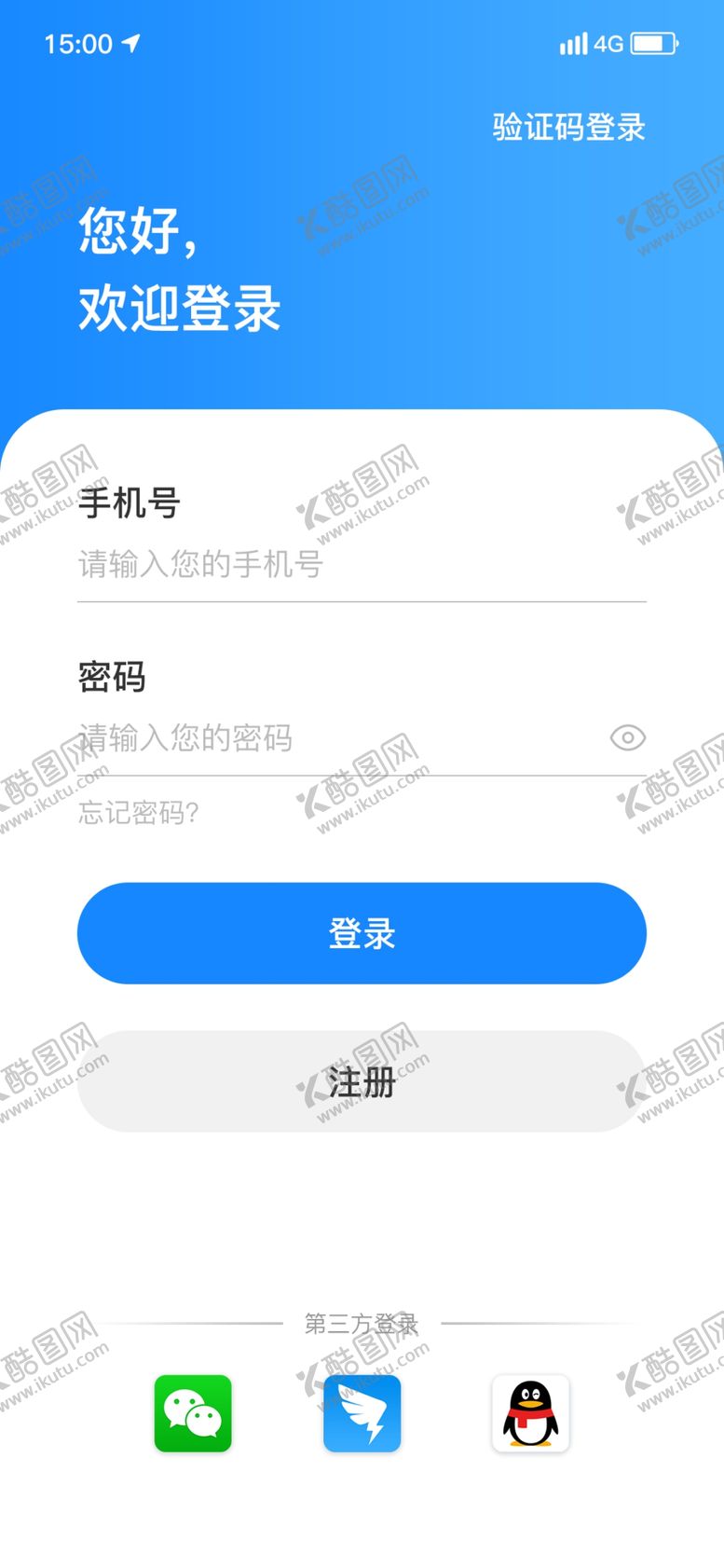The image size is (724, 1568).
Task: Tap the signal strength bars
Action: pos(575,43)
